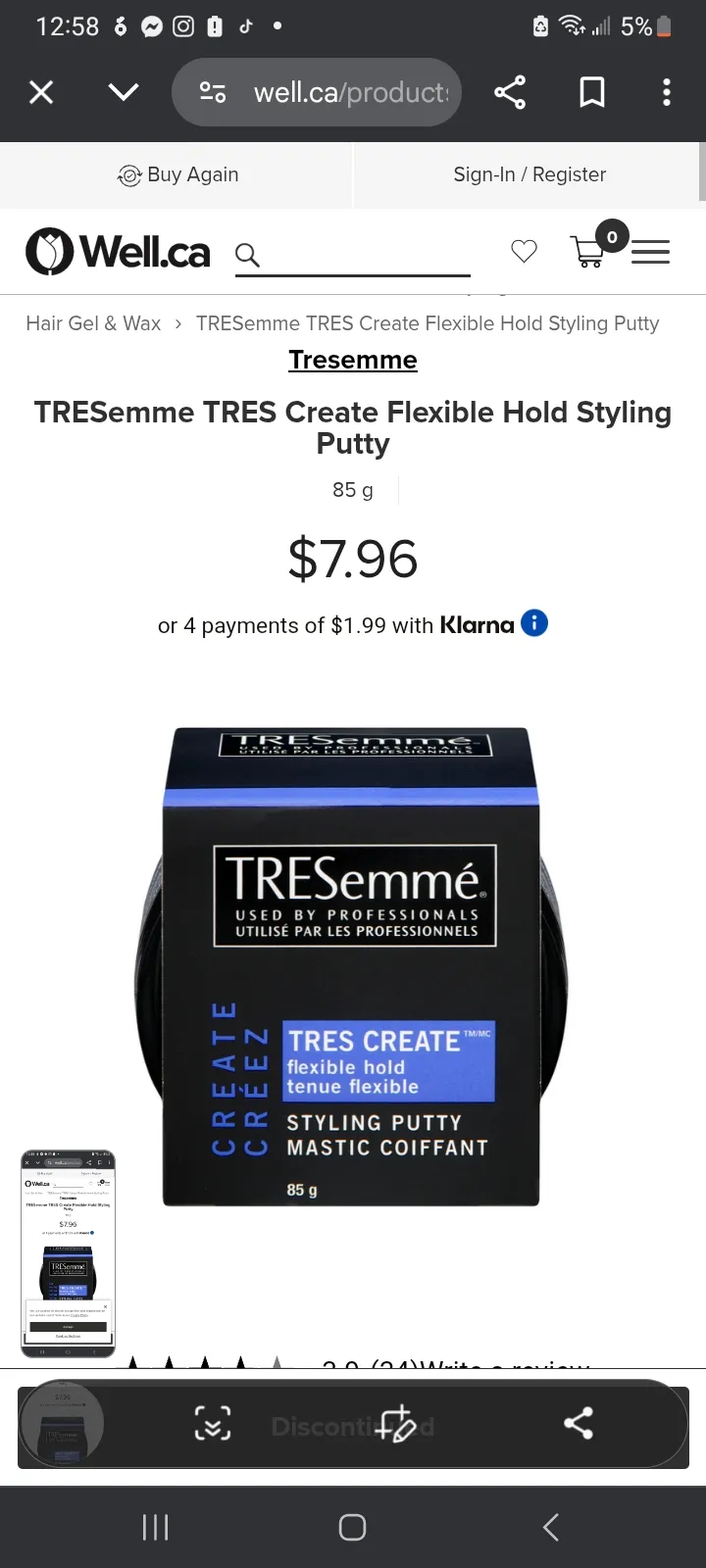Image resolution: width=706 pixels, height=1568 pixels.
Task: Open the hamburger menu
Action: [650, 252]
